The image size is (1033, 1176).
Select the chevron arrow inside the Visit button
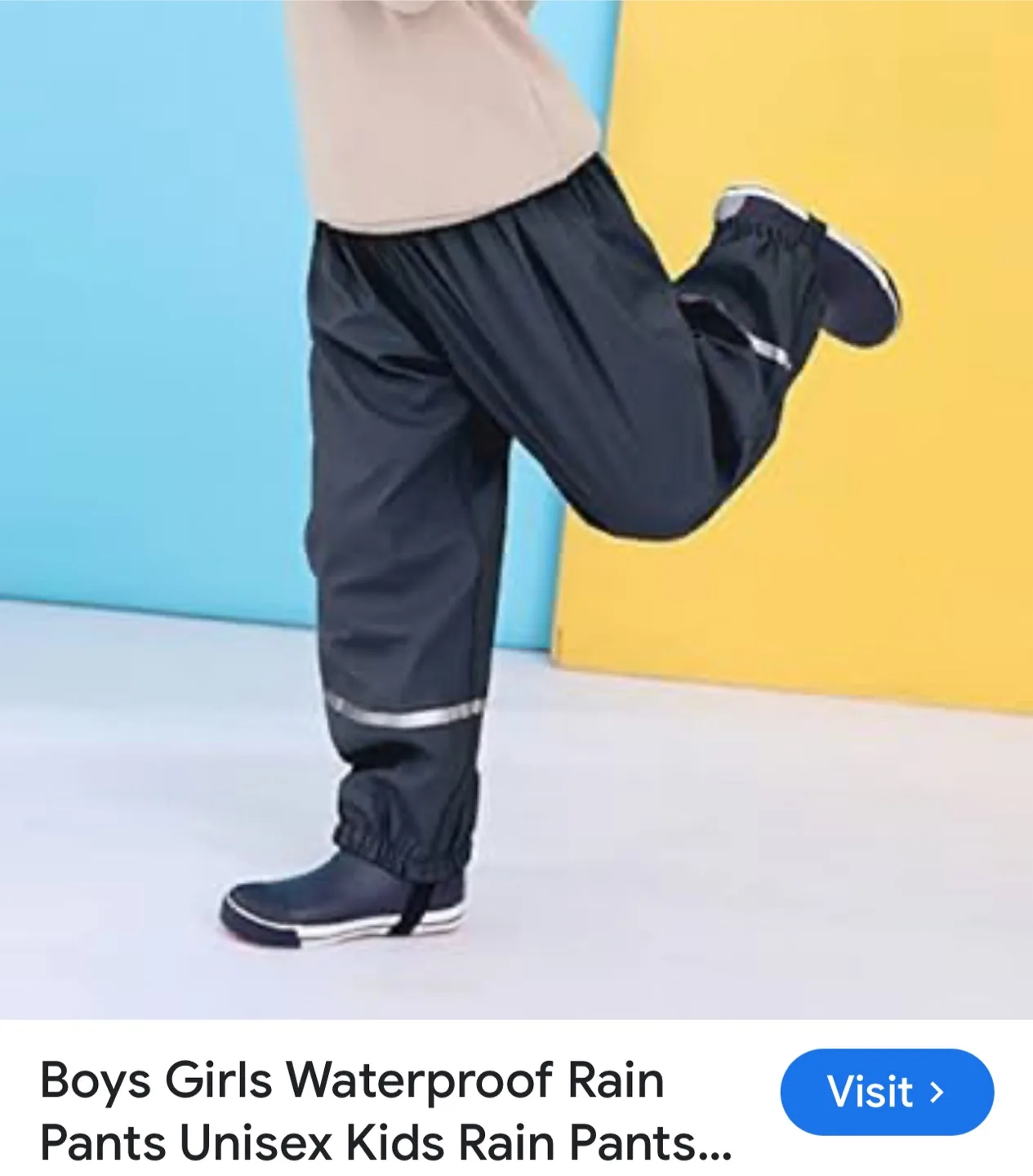point(937,1093)
